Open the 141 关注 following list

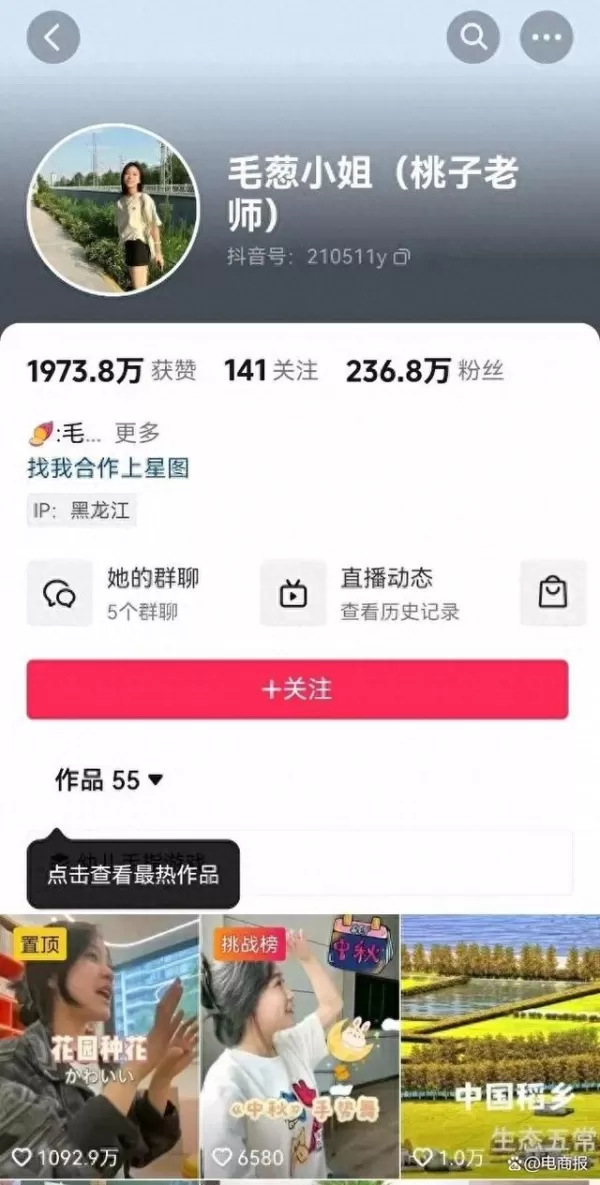click(x=270, y=371)
